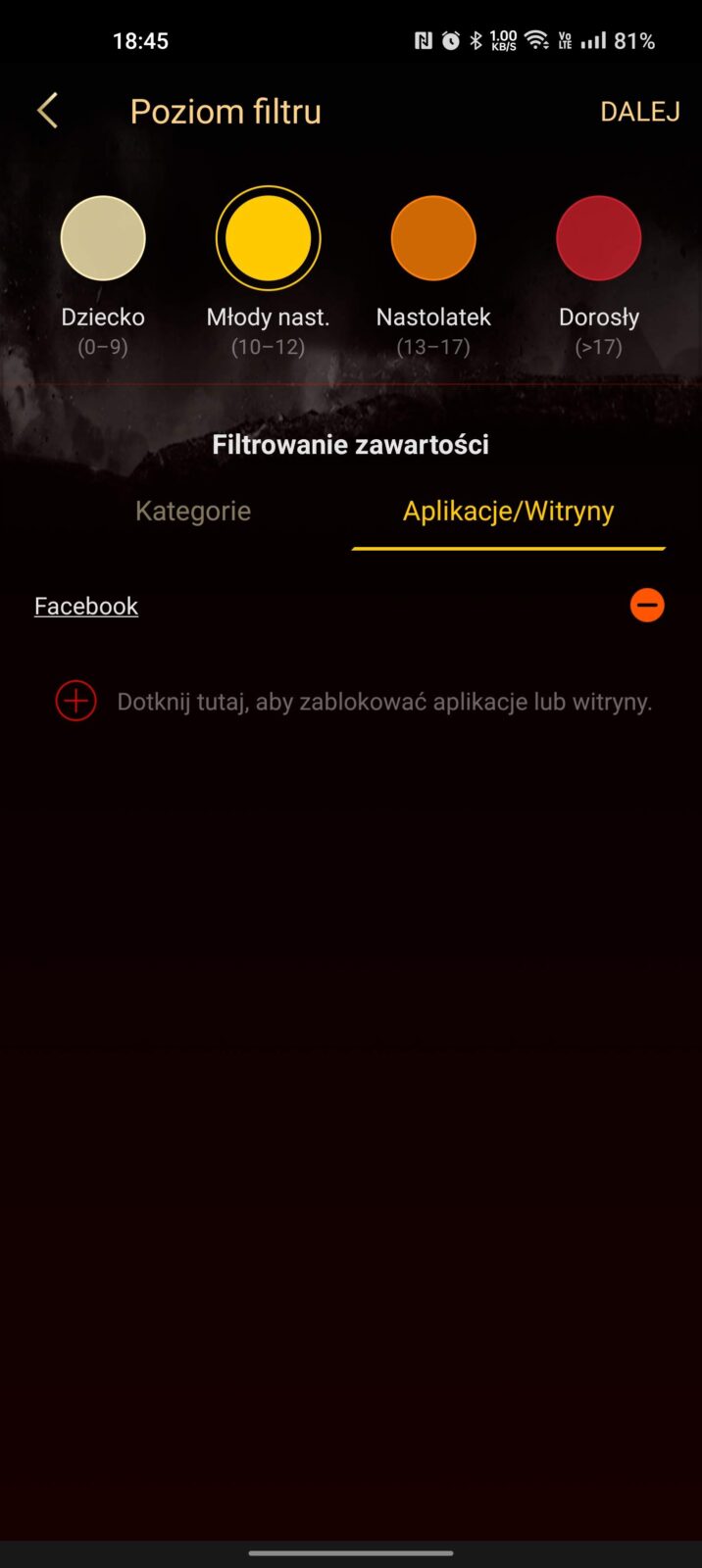This screenshot has height=1568, width=702.
Task: Open the Facebook link entry
Action: pyautogui.click(x=86, y=606)
